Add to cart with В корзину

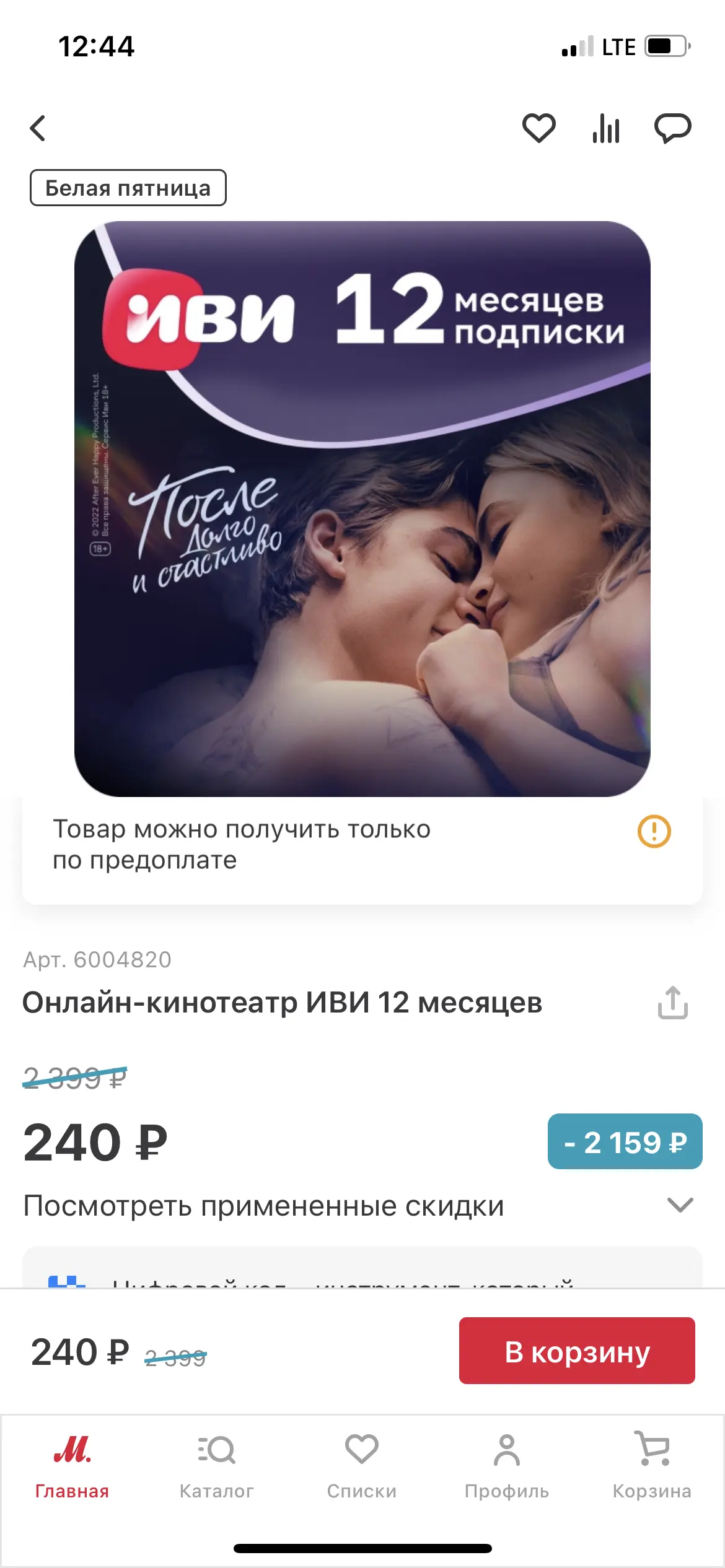coord(576,1351)
